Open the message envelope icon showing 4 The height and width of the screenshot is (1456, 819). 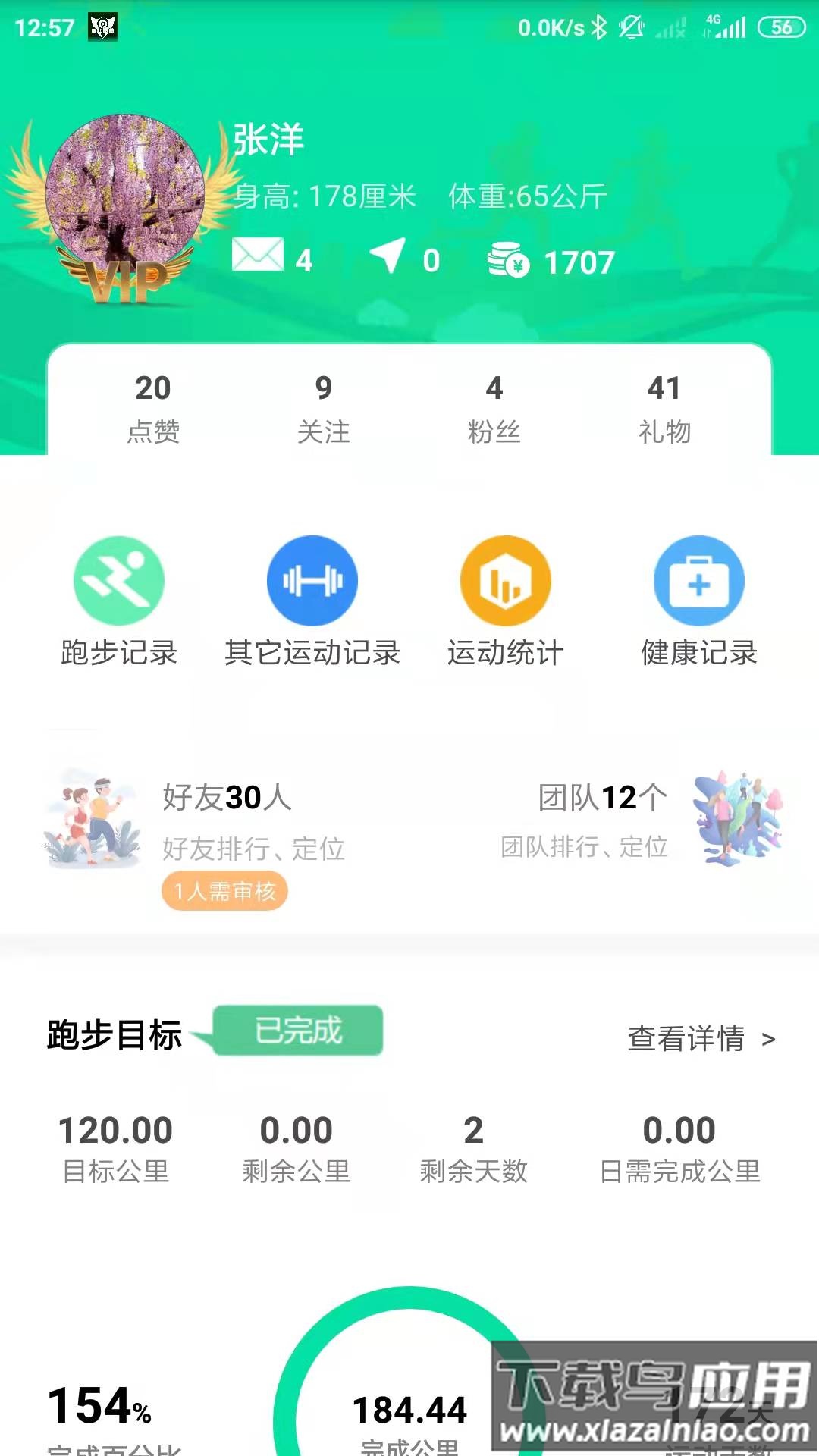tap(258, 258)
